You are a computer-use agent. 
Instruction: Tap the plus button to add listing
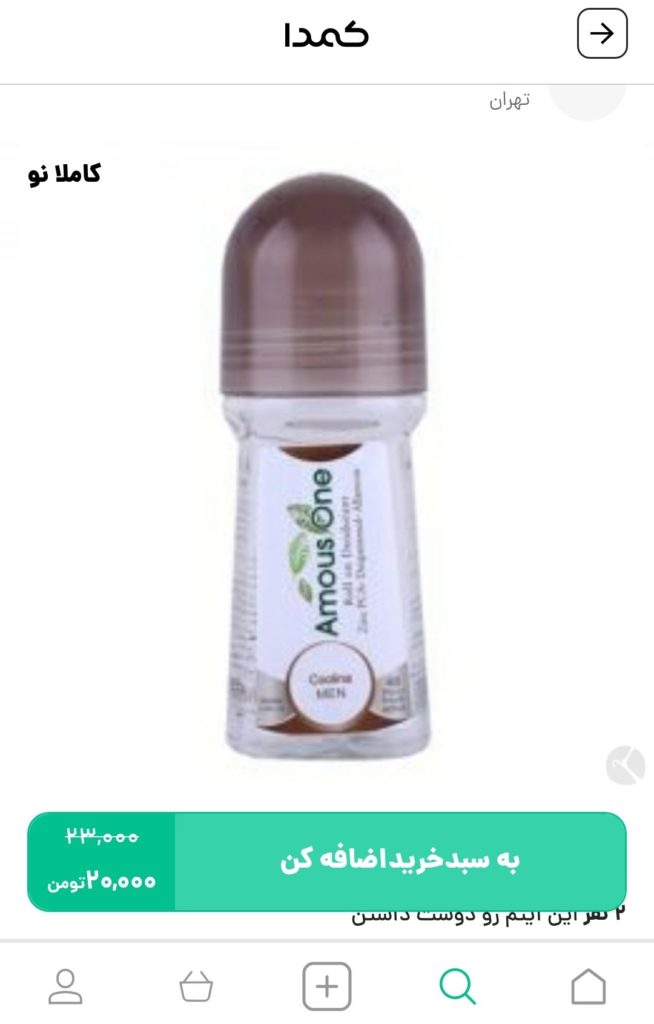coord(327,986)
